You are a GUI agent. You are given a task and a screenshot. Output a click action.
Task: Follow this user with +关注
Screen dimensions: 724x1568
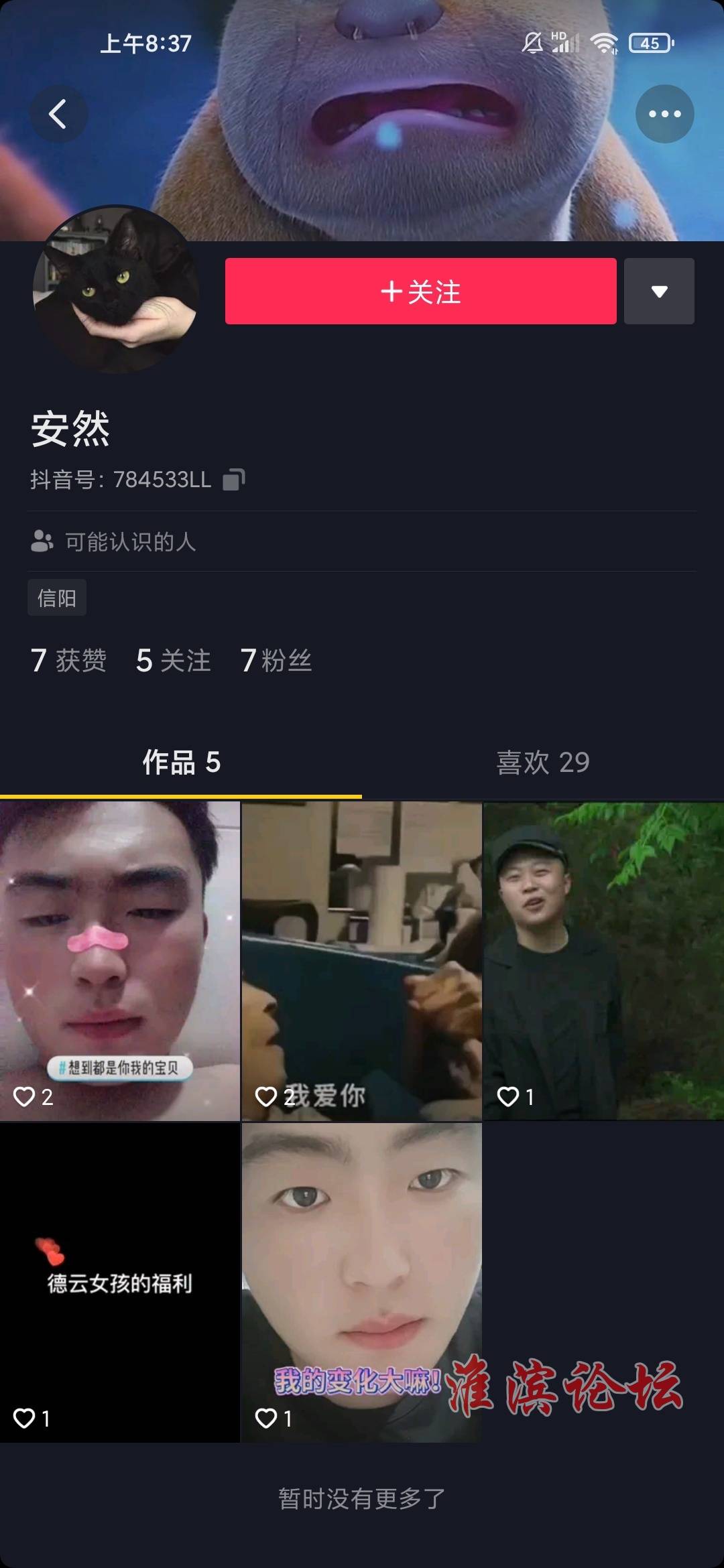[420, 291]
